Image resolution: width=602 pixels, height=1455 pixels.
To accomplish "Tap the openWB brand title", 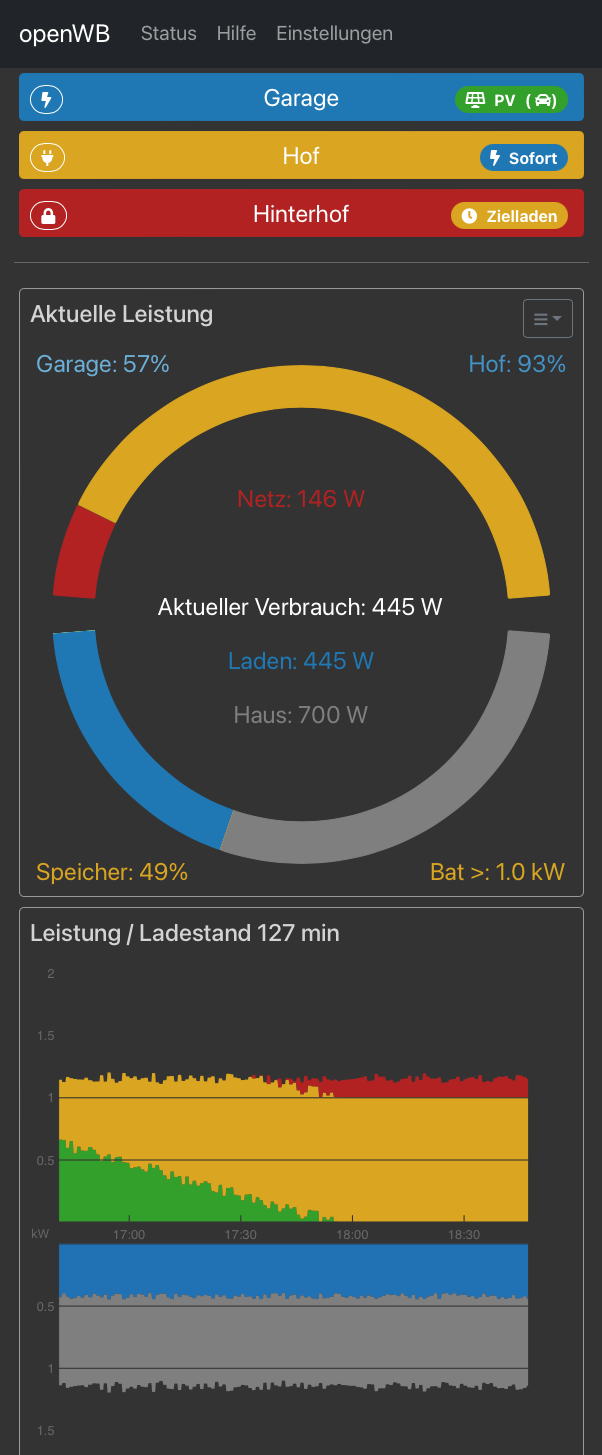I will point(64,34).
